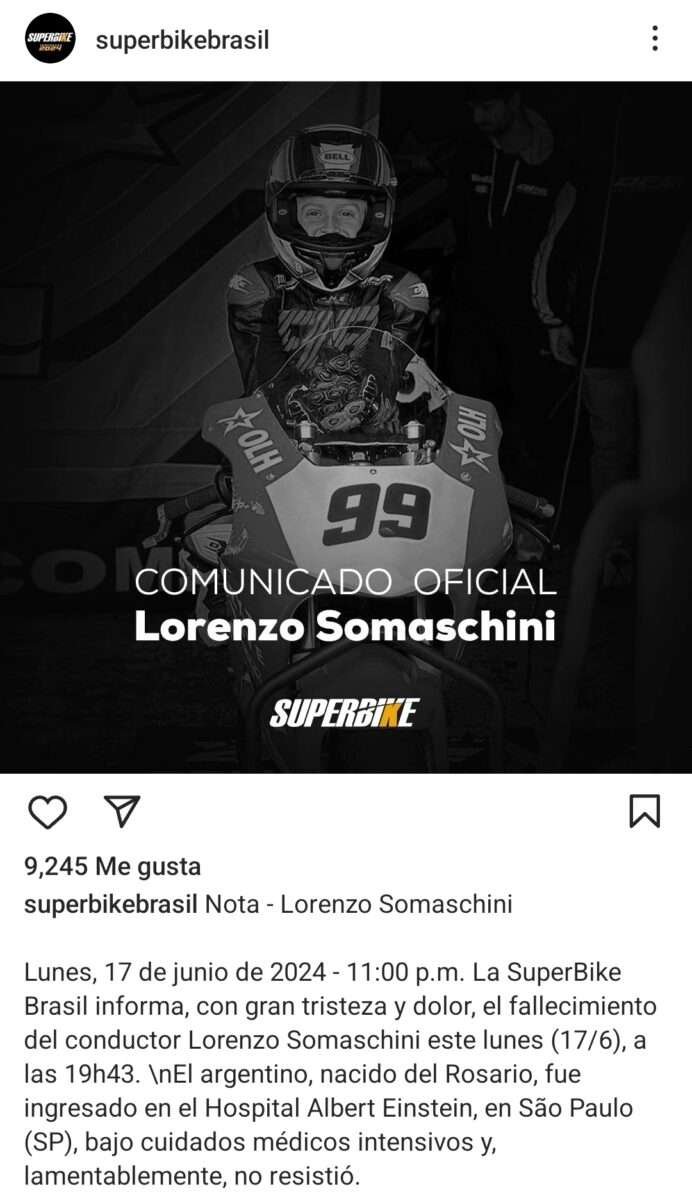The image size is (692, 1200).
Task: Open superbikebrasil username in the caption
Action: (x=110, y=905)
